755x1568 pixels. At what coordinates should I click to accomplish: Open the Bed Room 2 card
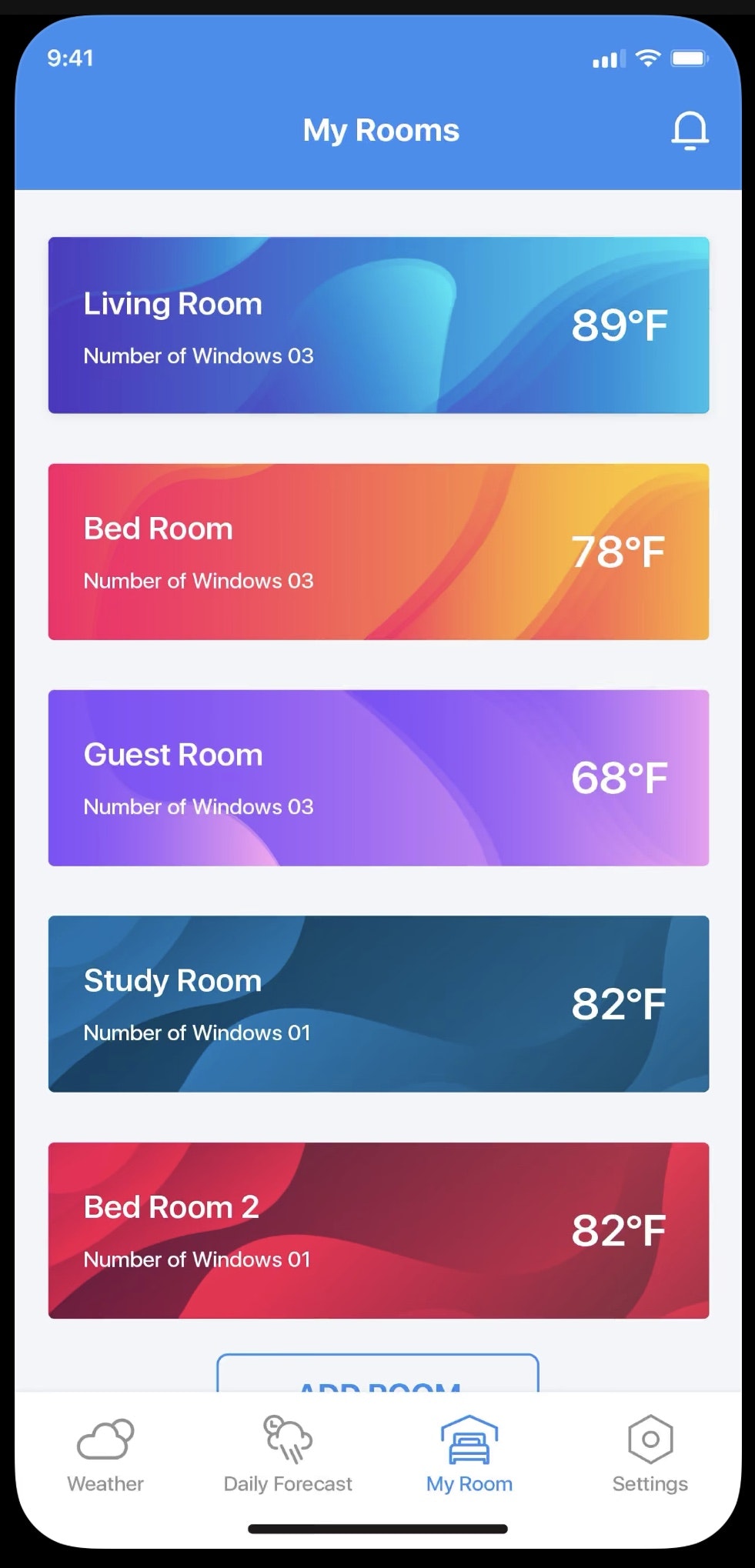379,1231
